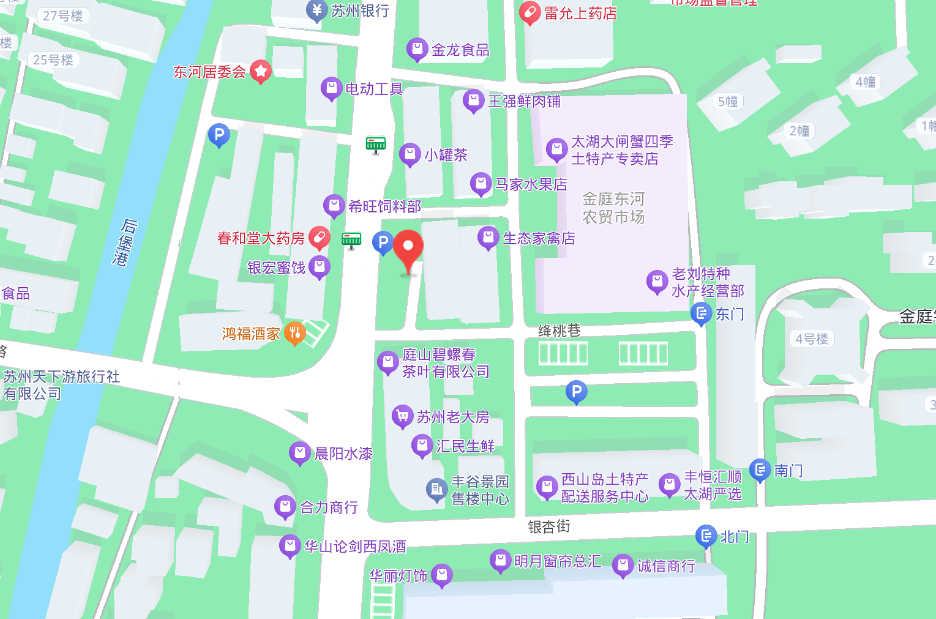Select the 生态家禽店 marker
Viewport: 936px width, 619px height.
[487, 238]
